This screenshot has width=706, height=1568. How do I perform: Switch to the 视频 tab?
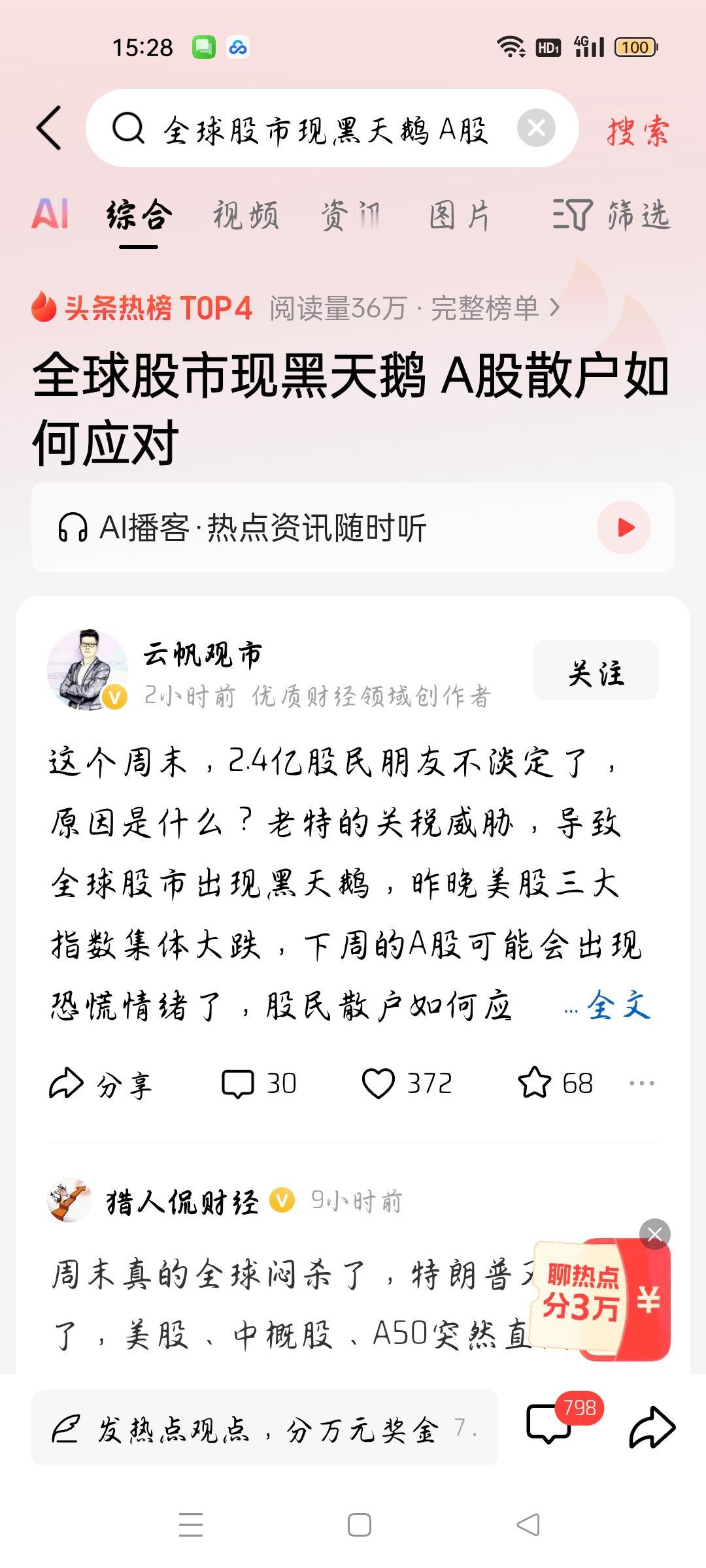point(246,216)
